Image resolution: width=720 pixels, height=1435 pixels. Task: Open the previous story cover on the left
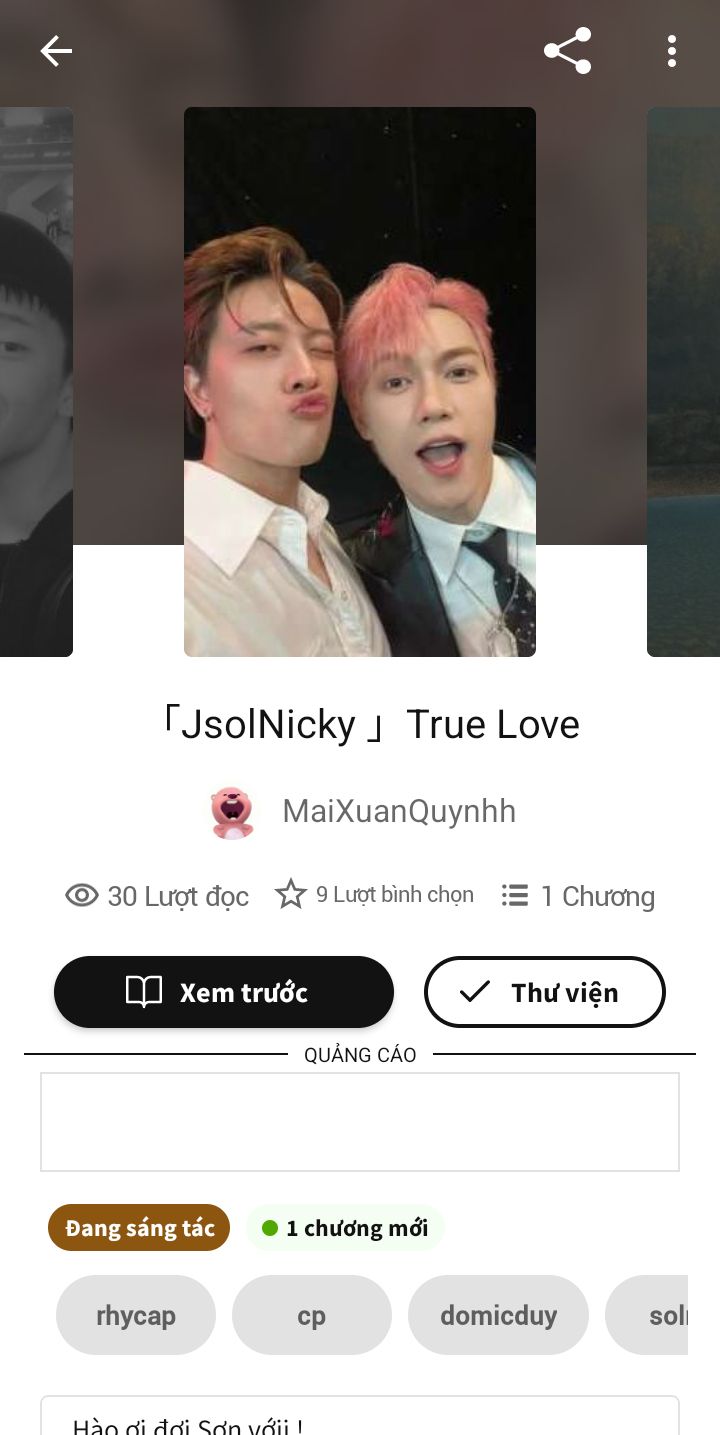[x=35, y=381]
